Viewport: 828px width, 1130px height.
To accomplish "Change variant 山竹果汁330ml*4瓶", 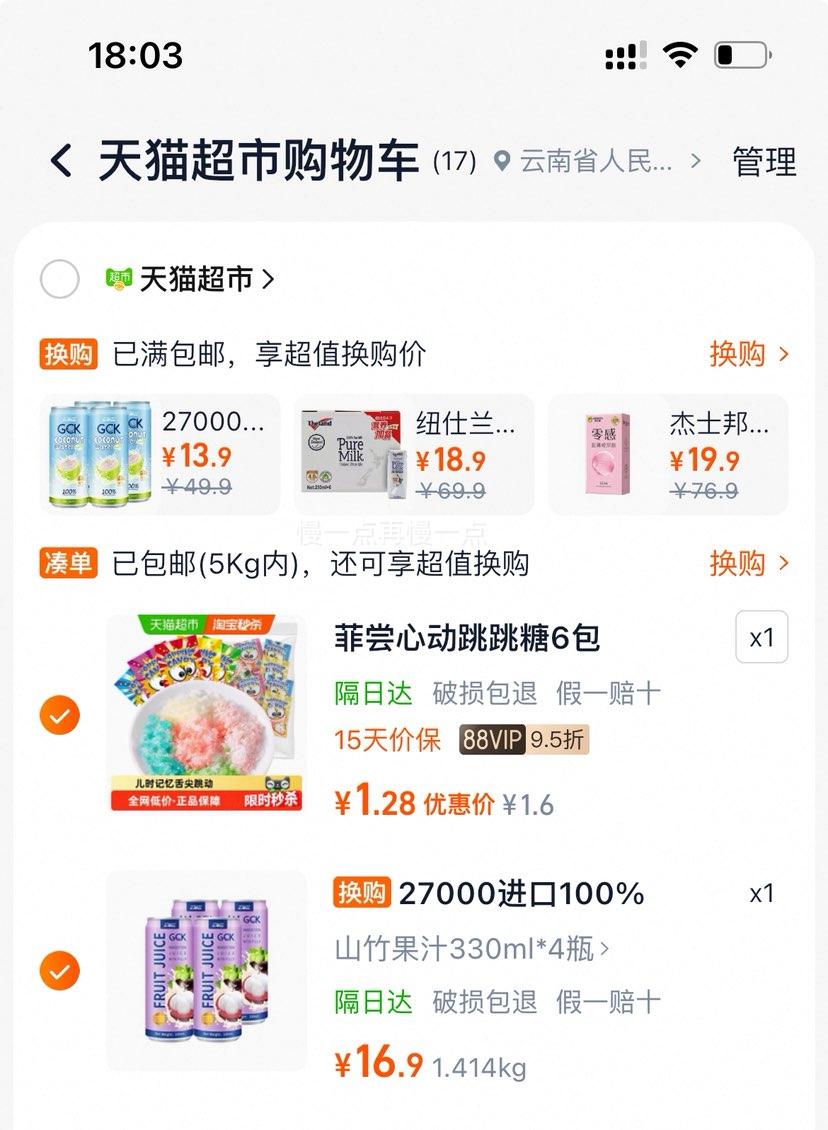I will tap(472, 948).
